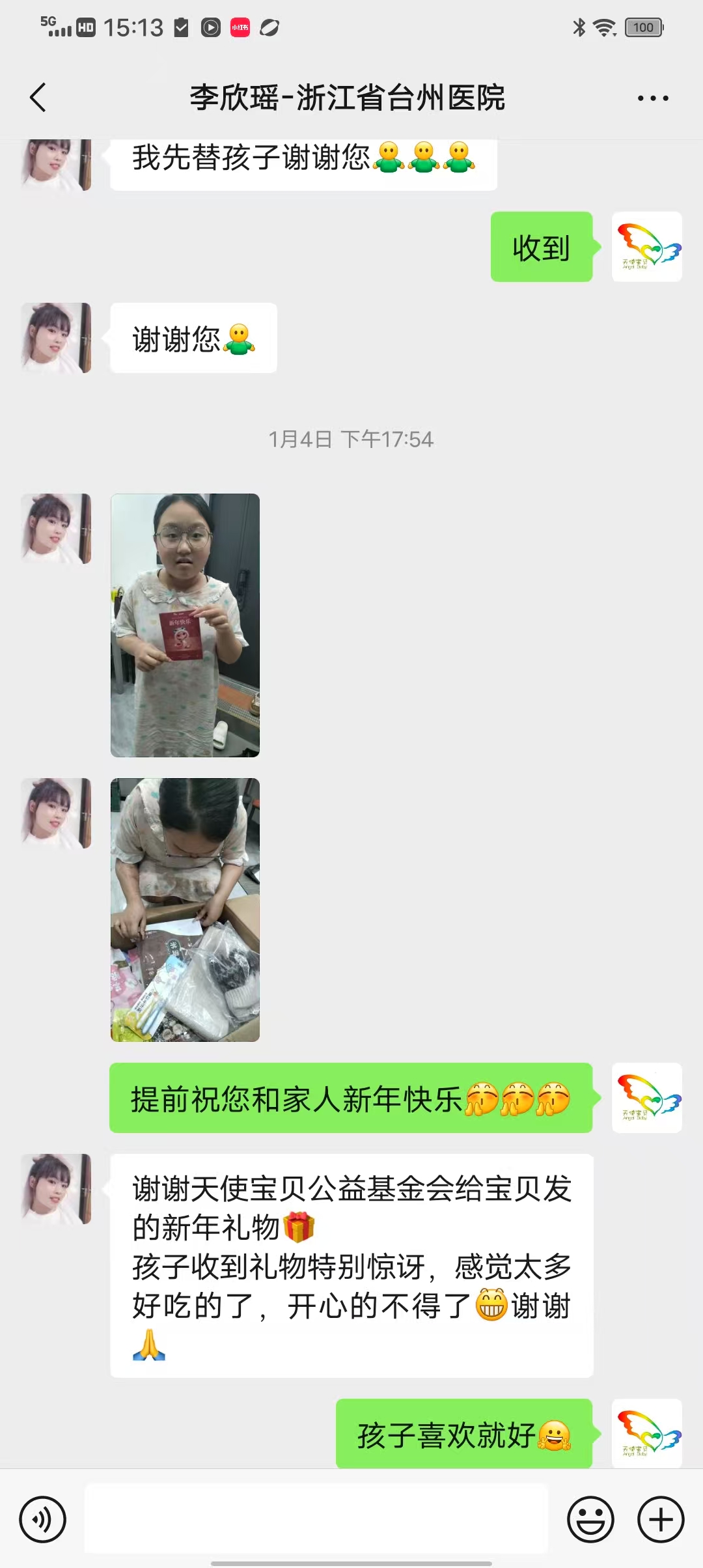Open own avatar beside 收到 message
This screenshot has height=1568, width=703.
pyautogui.click(x=646, y=247)
